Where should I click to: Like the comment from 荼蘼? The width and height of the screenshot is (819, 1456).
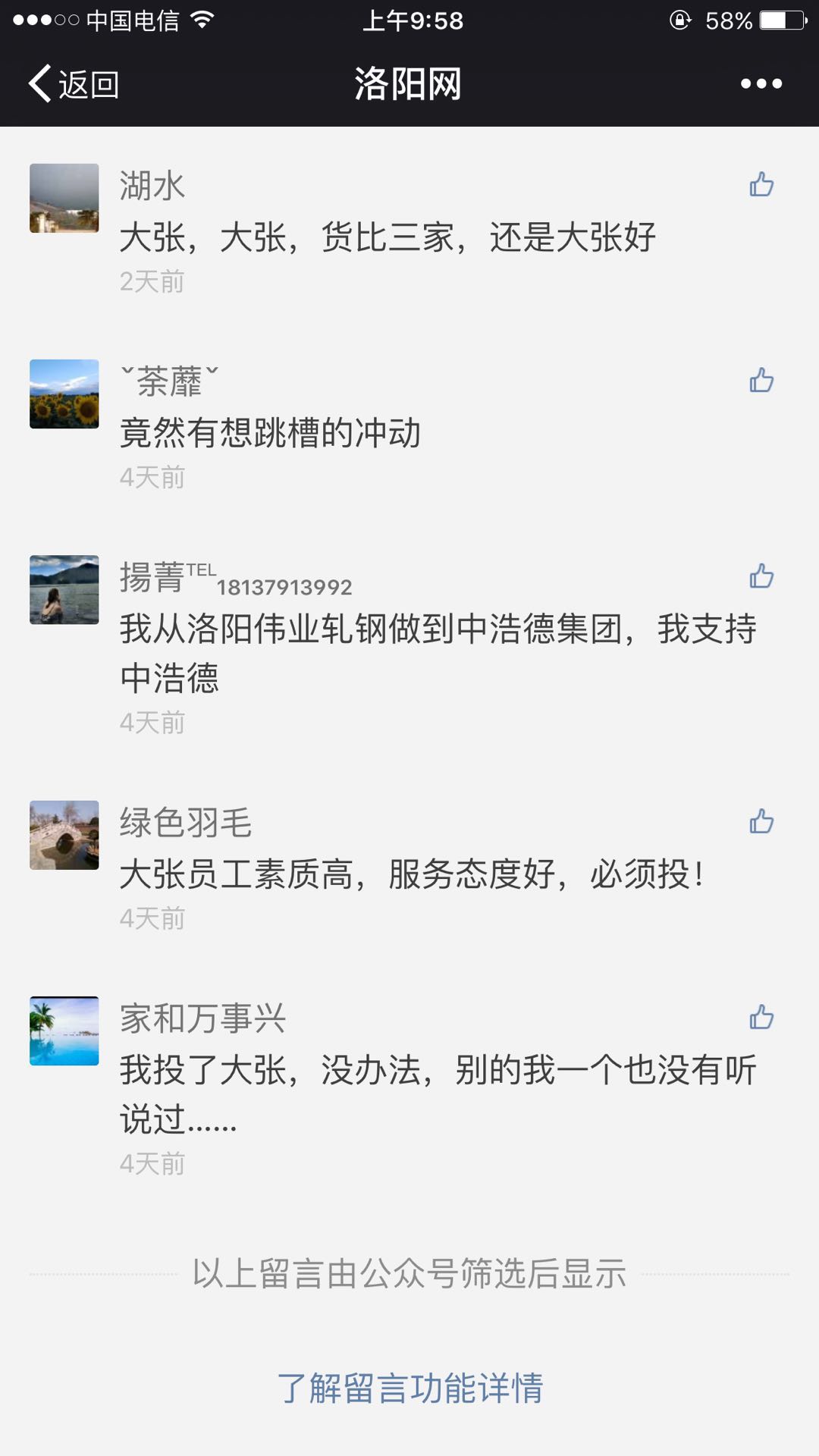click(761, 380)
